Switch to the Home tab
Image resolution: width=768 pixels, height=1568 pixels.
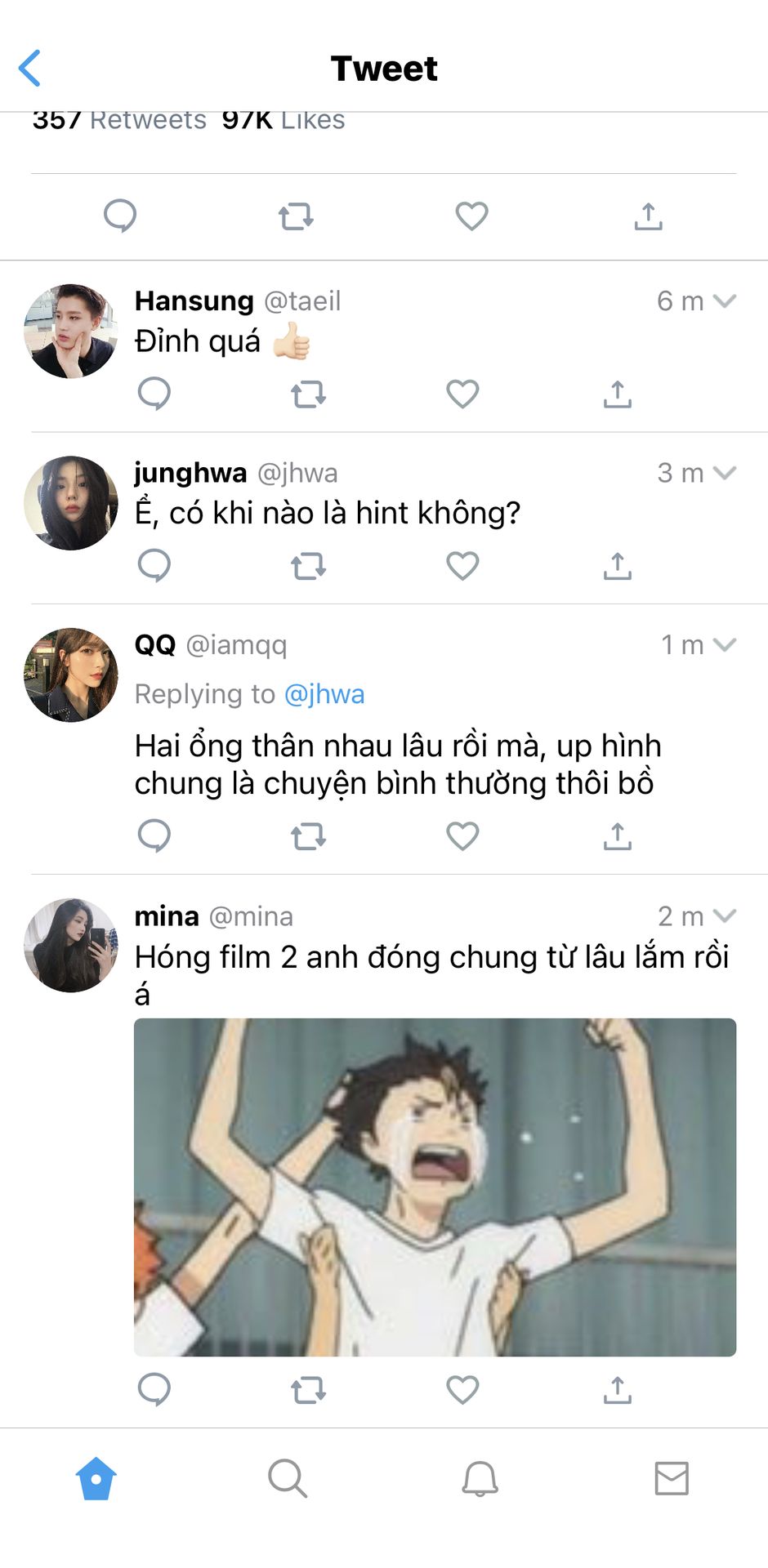pyautogui.click(x=96, y=1478)
